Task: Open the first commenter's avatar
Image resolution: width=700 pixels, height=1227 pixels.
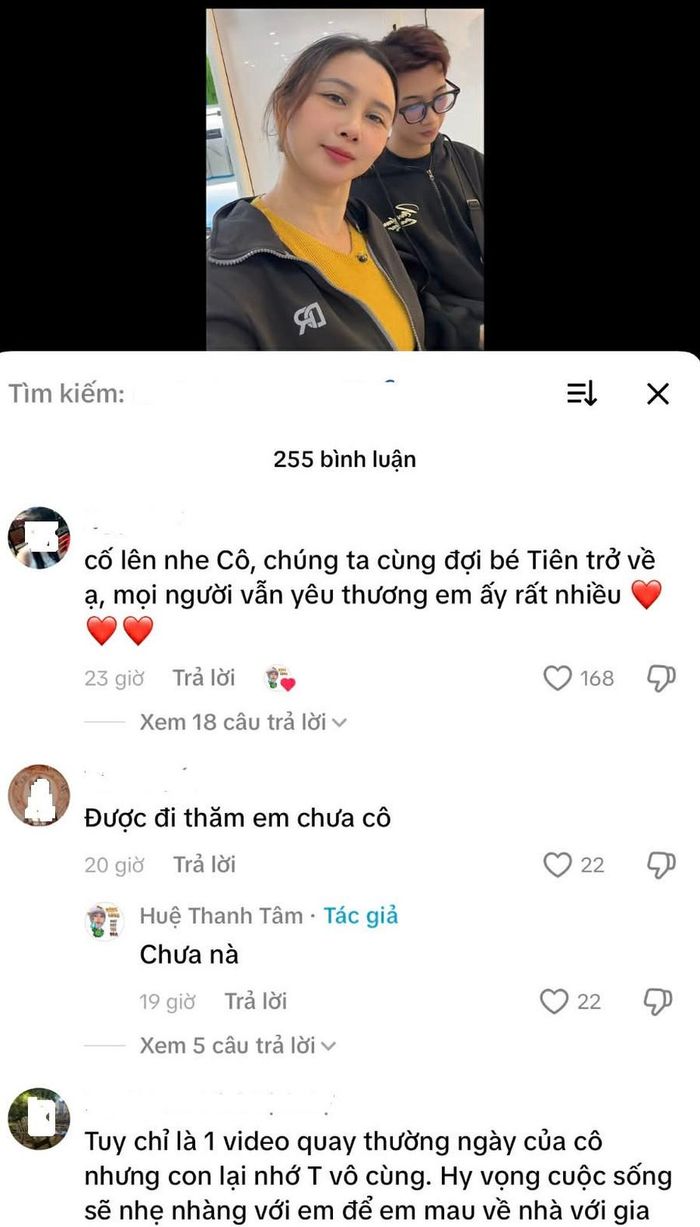Action: tap(38, 538)
